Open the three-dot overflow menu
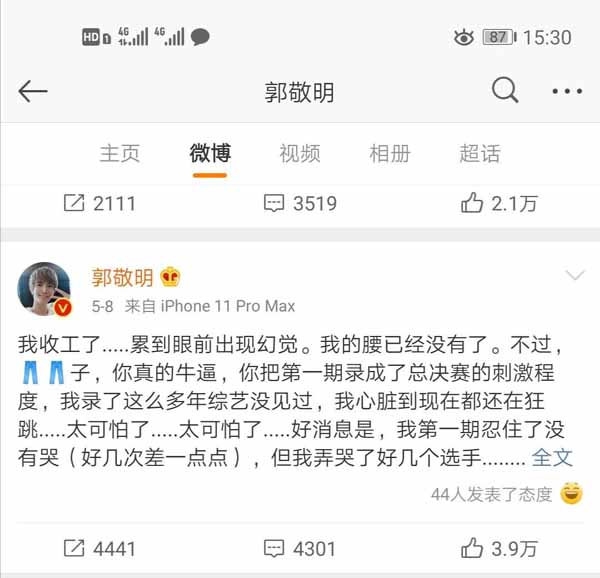This screenshot has height=578, width=600. click(566, 92)
